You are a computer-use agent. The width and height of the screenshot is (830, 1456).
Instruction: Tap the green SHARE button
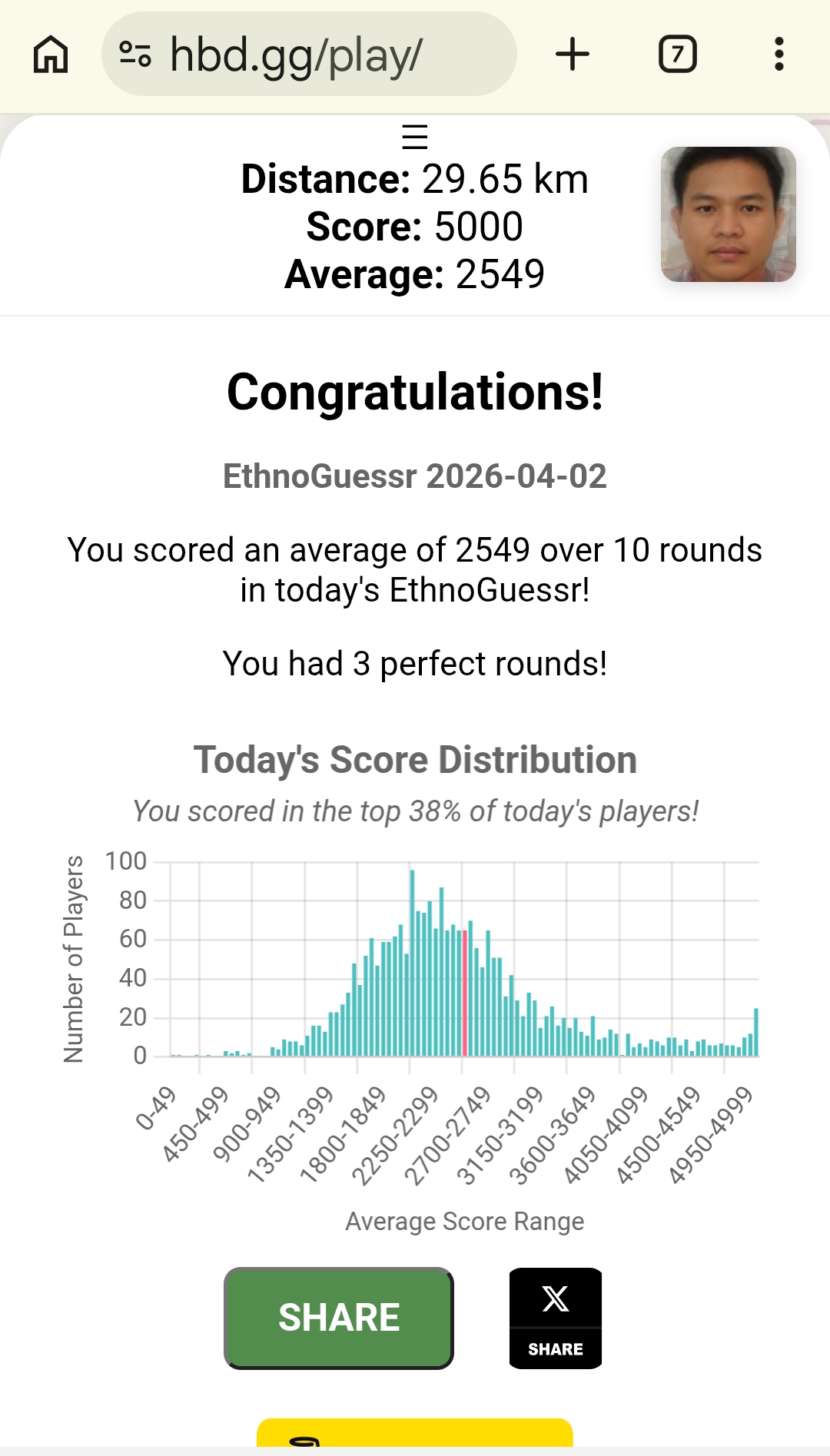tap(339, 1318)
